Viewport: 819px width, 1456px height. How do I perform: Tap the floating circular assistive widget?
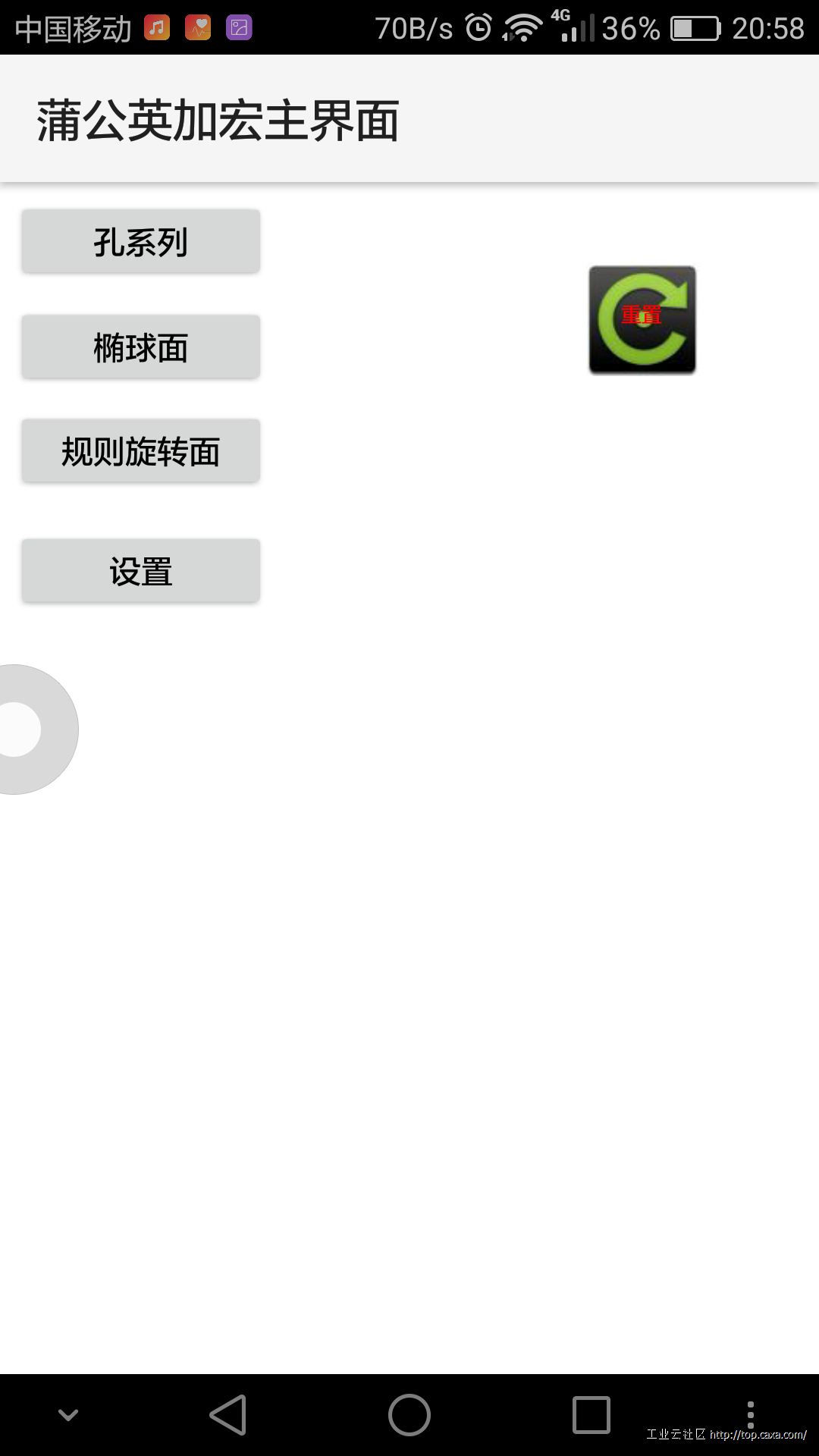tap(23, 728)
